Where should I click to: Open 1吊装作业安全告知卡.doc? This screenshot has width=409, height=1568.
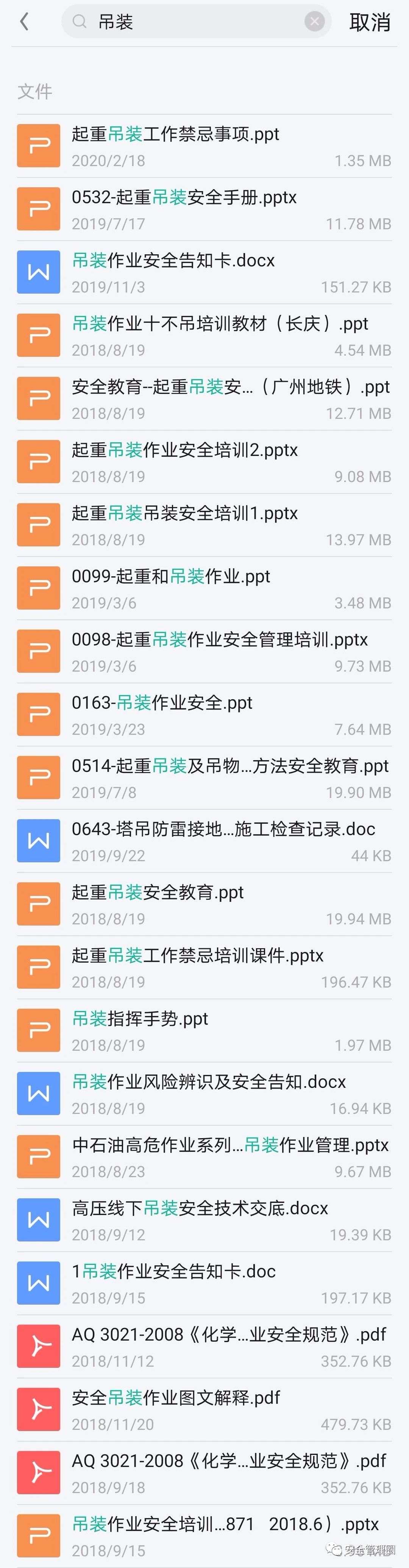204,1284
